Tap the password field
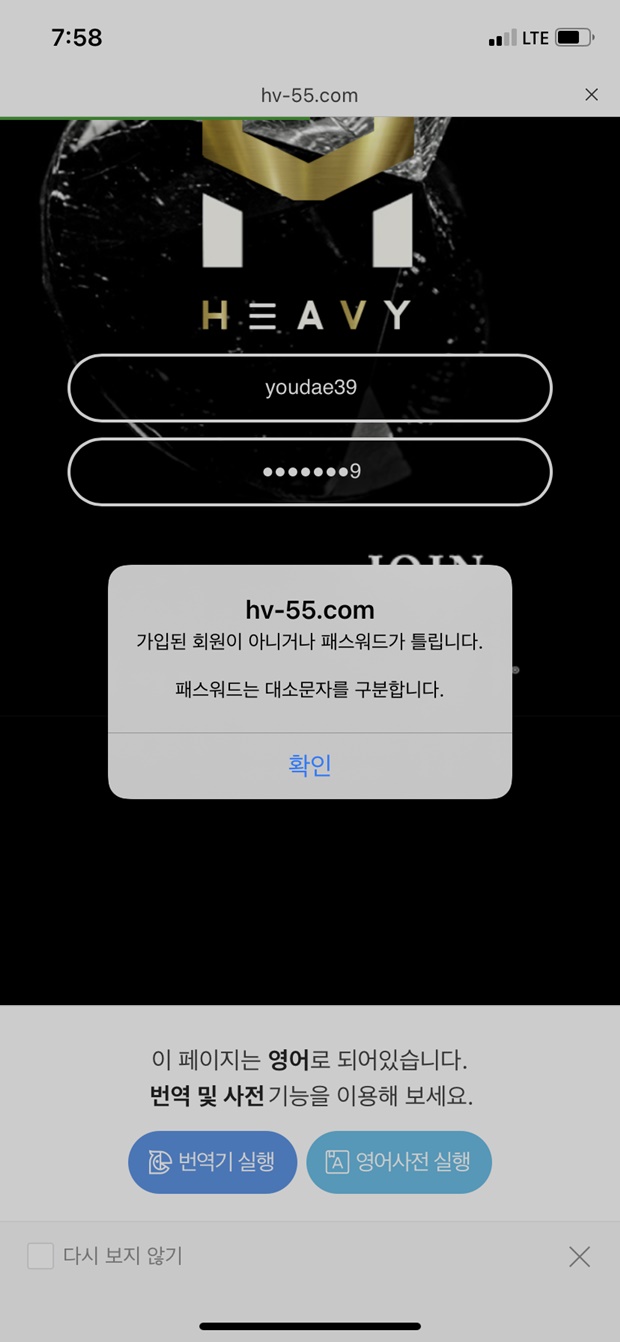620x1342 pixels. point(310,471)
